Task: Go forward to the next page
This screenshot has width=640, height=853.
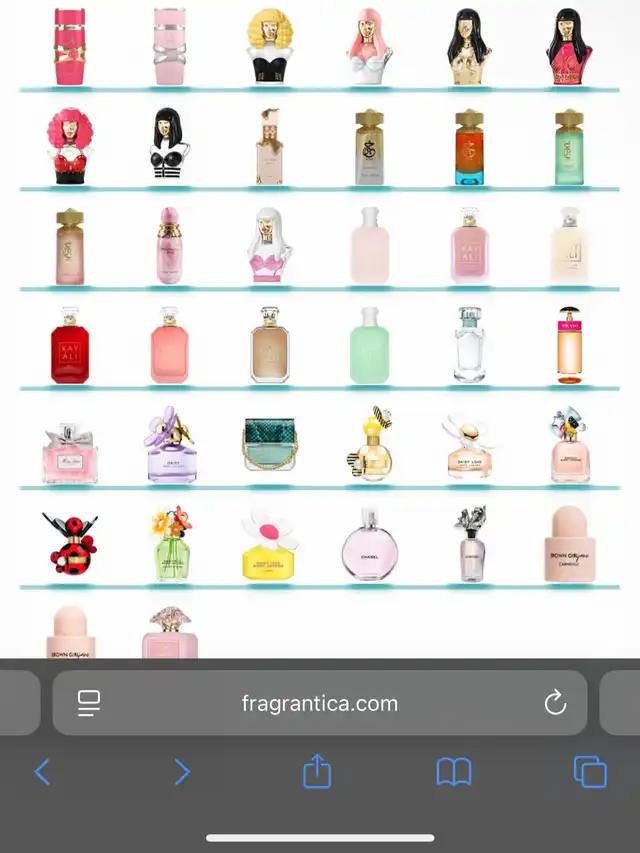Action: tap(181, 771)
